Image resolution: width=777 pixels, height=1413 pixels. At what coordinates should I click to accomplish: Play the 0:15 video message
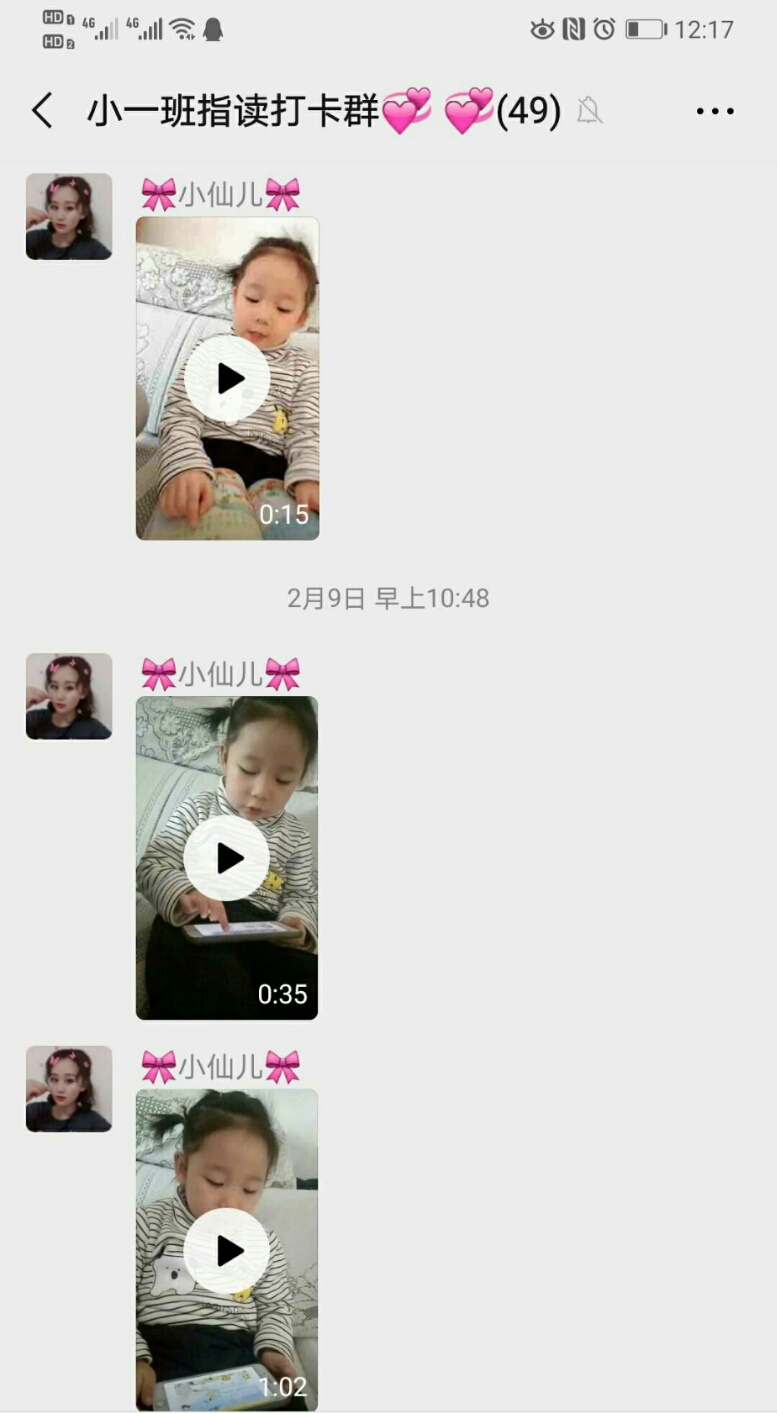click(x=228, y=378)
